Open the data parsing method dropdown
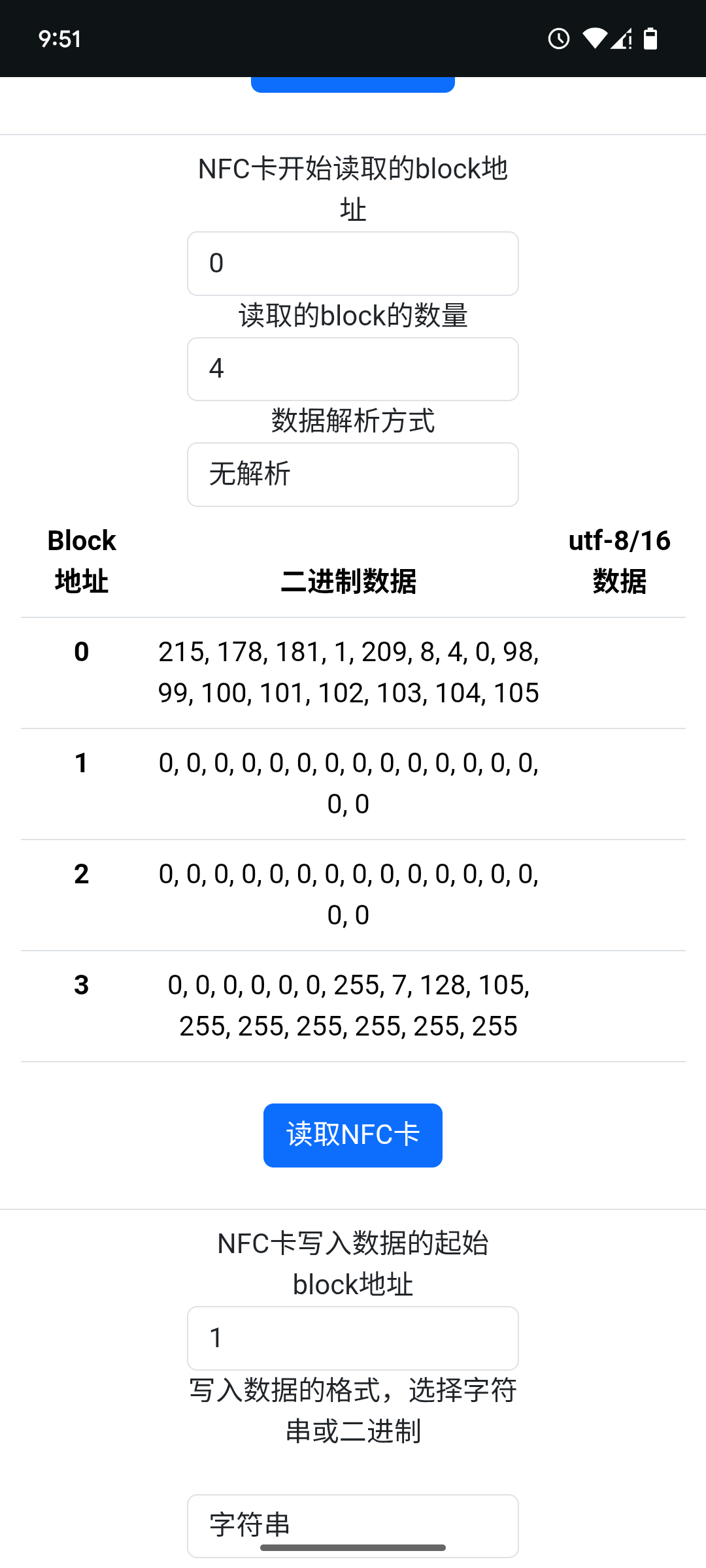Image resolution: width=706 pixels, height=1568 pixels. point(353,474)
